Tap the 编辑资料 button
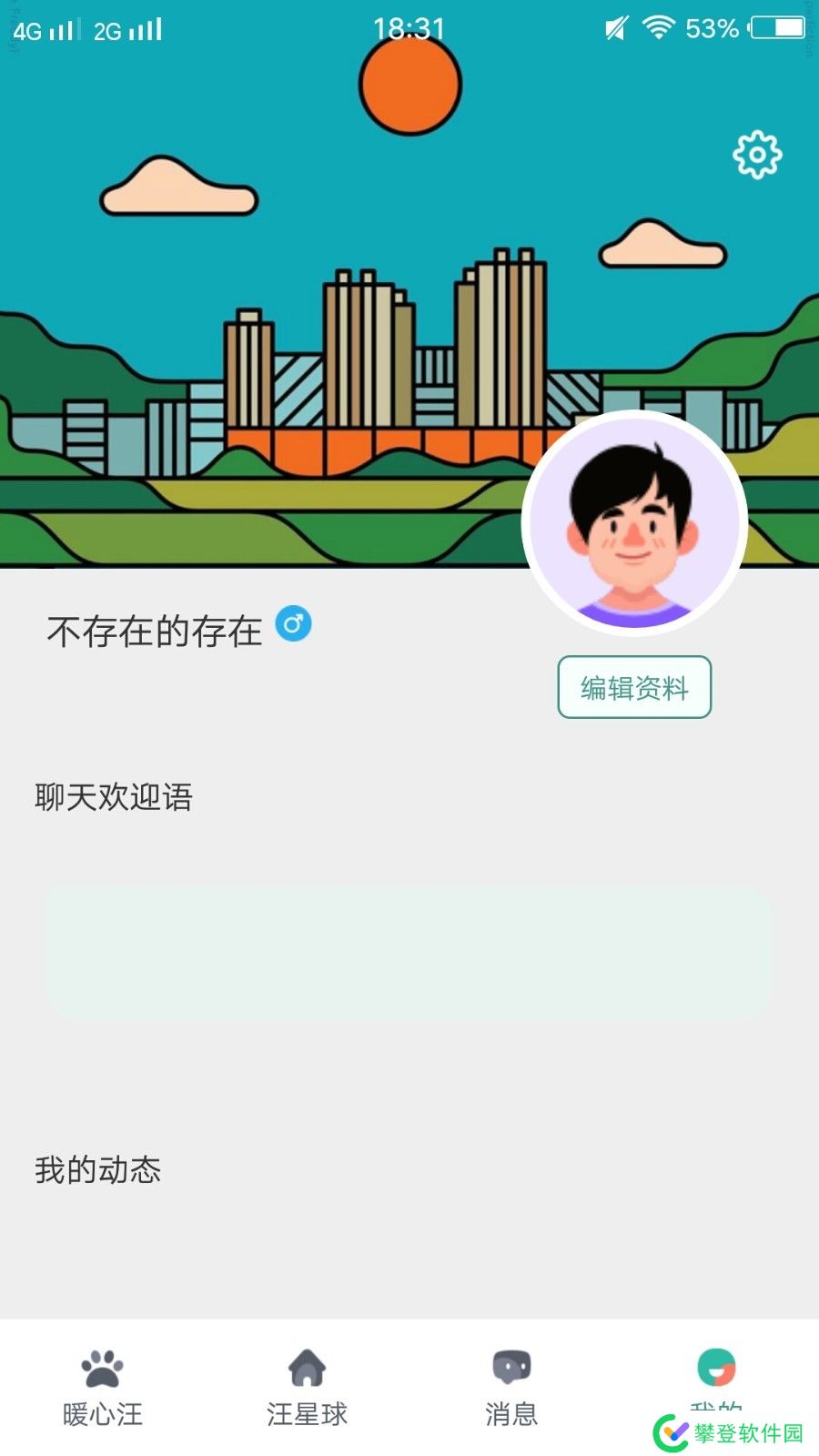 point(634,687)
